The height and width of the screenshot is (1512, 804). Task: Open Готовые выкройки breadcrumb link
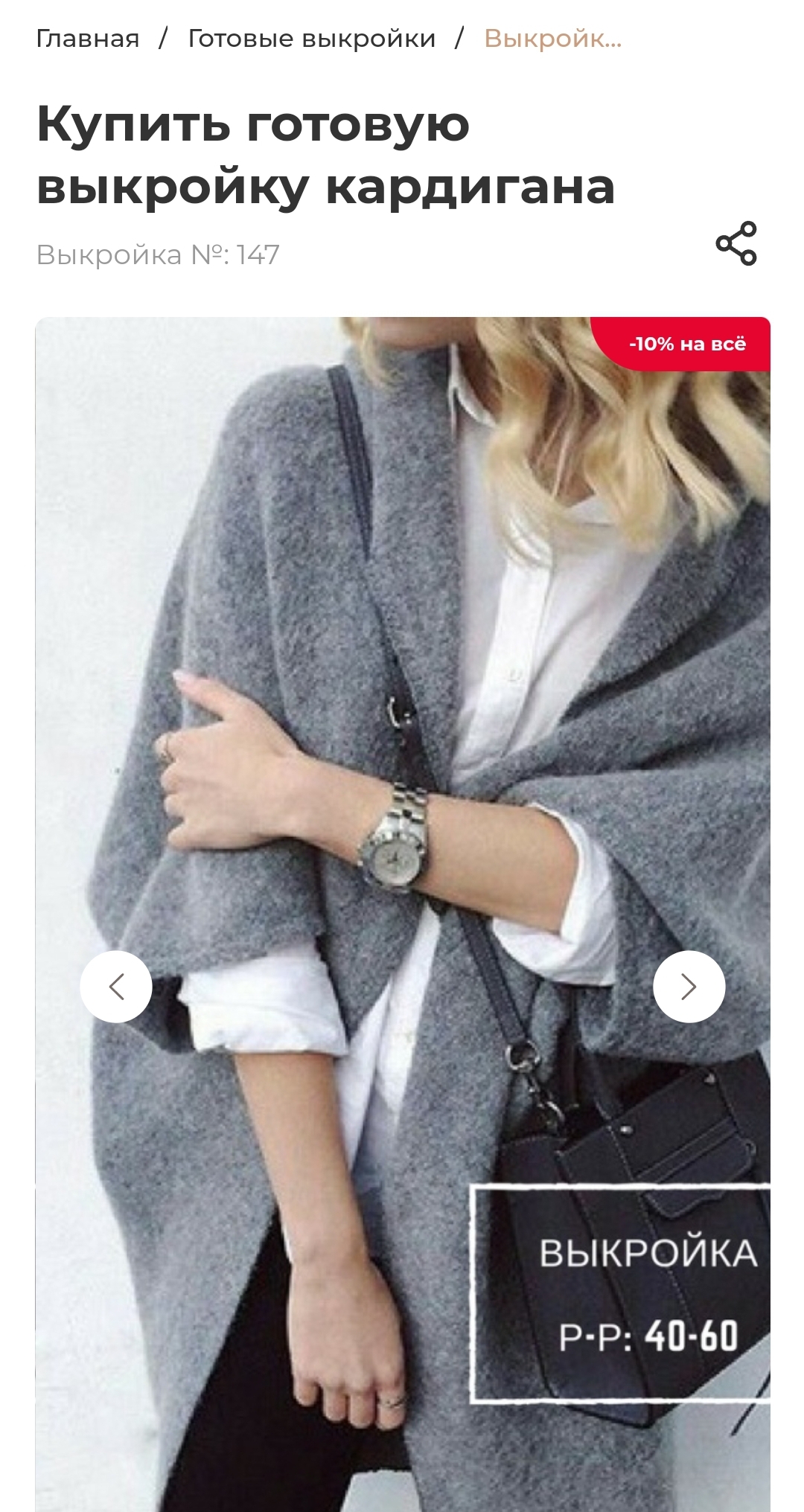point(311,39)
